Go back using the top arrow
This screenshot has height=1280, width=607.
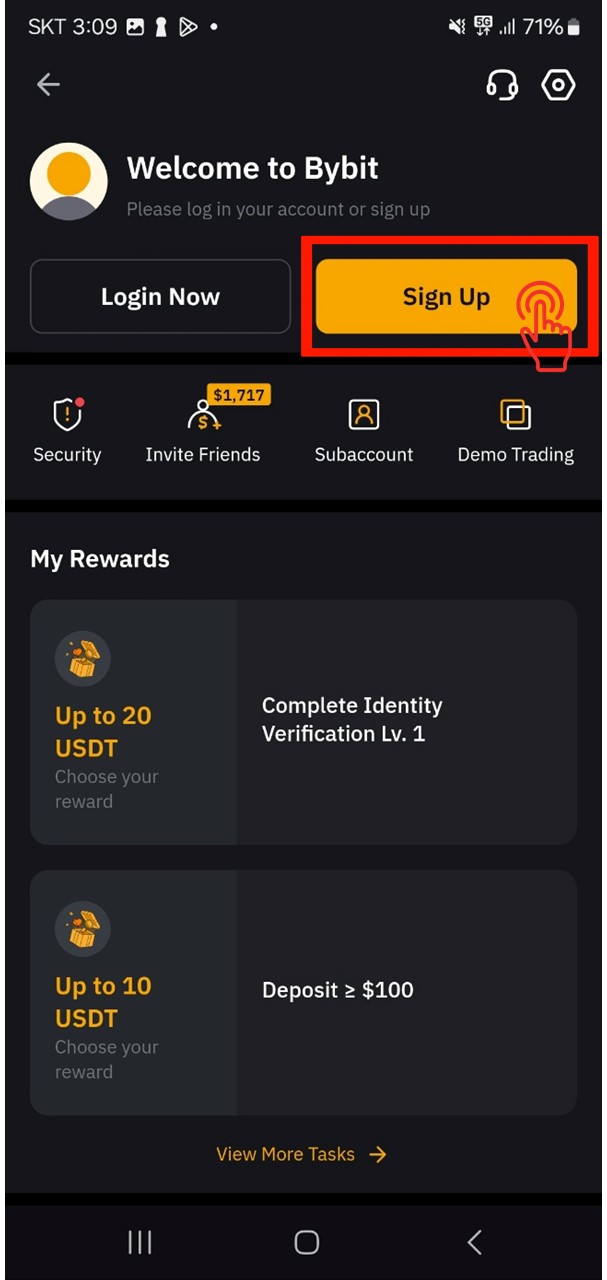(48, 85)
